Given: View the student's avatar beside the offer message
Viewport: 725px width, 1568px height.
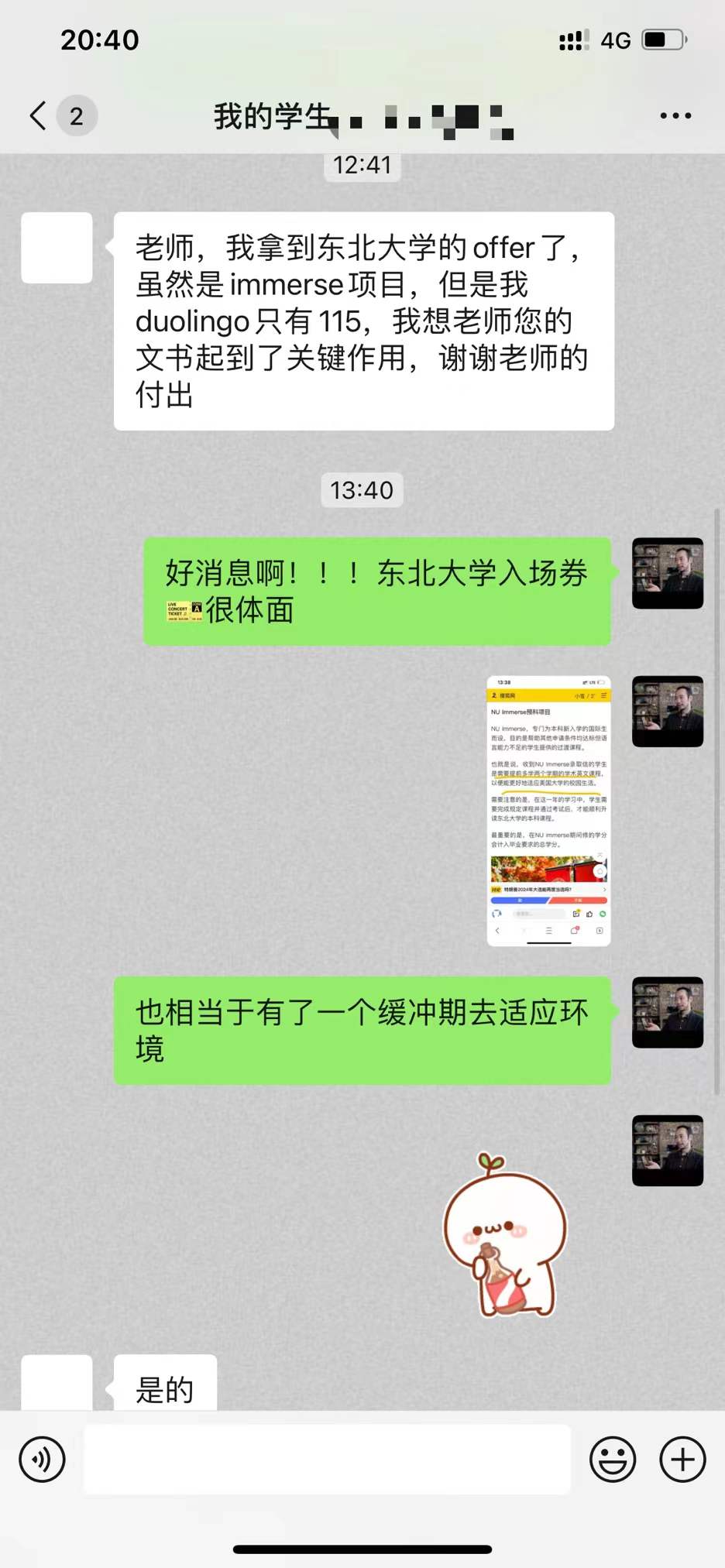Looking at the screenshot, I should [57, 248].
